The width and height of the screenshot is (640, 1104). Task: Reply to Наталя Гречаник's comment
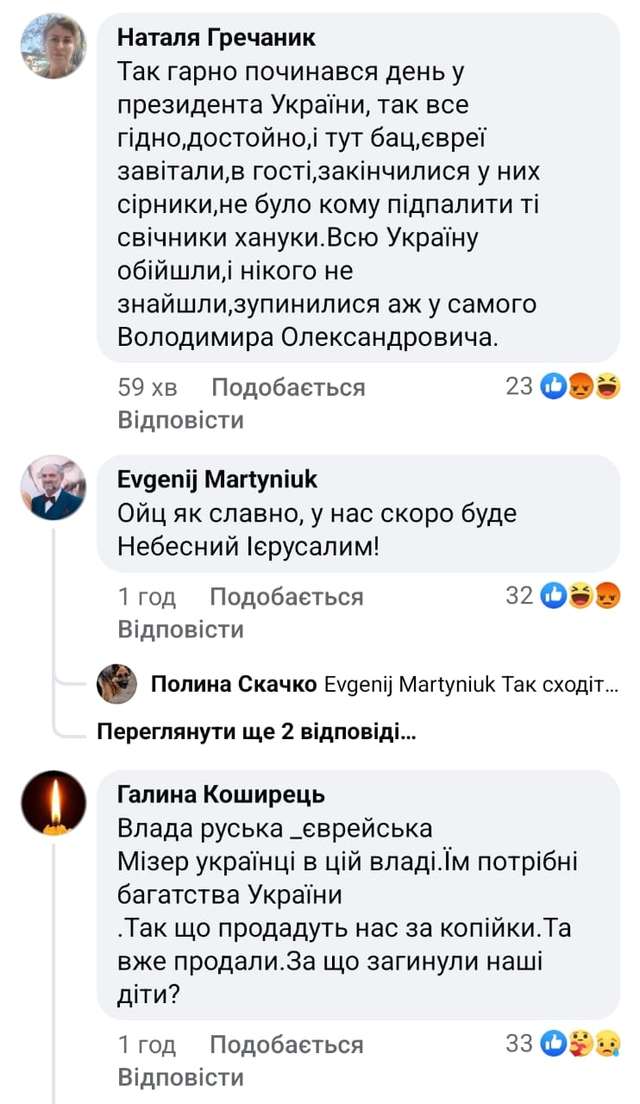[x=180, y=419]
